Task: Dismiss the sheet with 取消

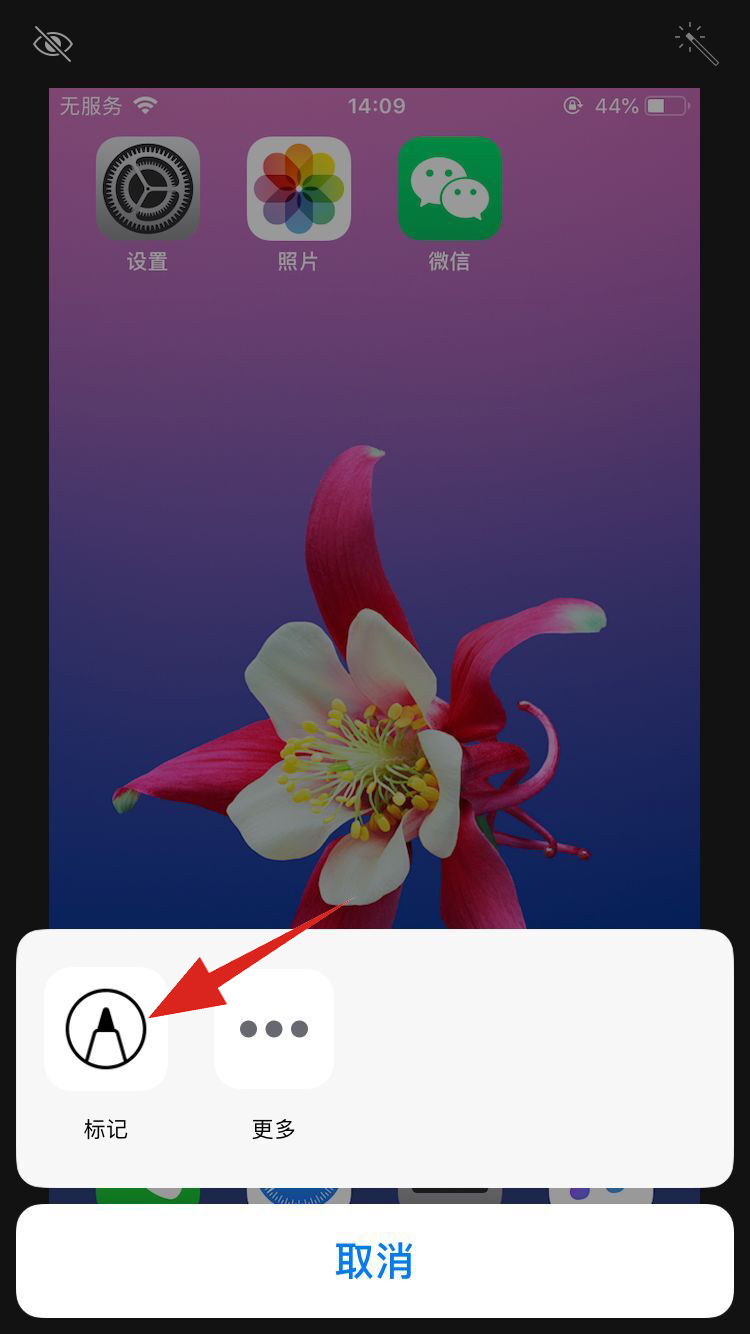Action: coord(374,1261)
